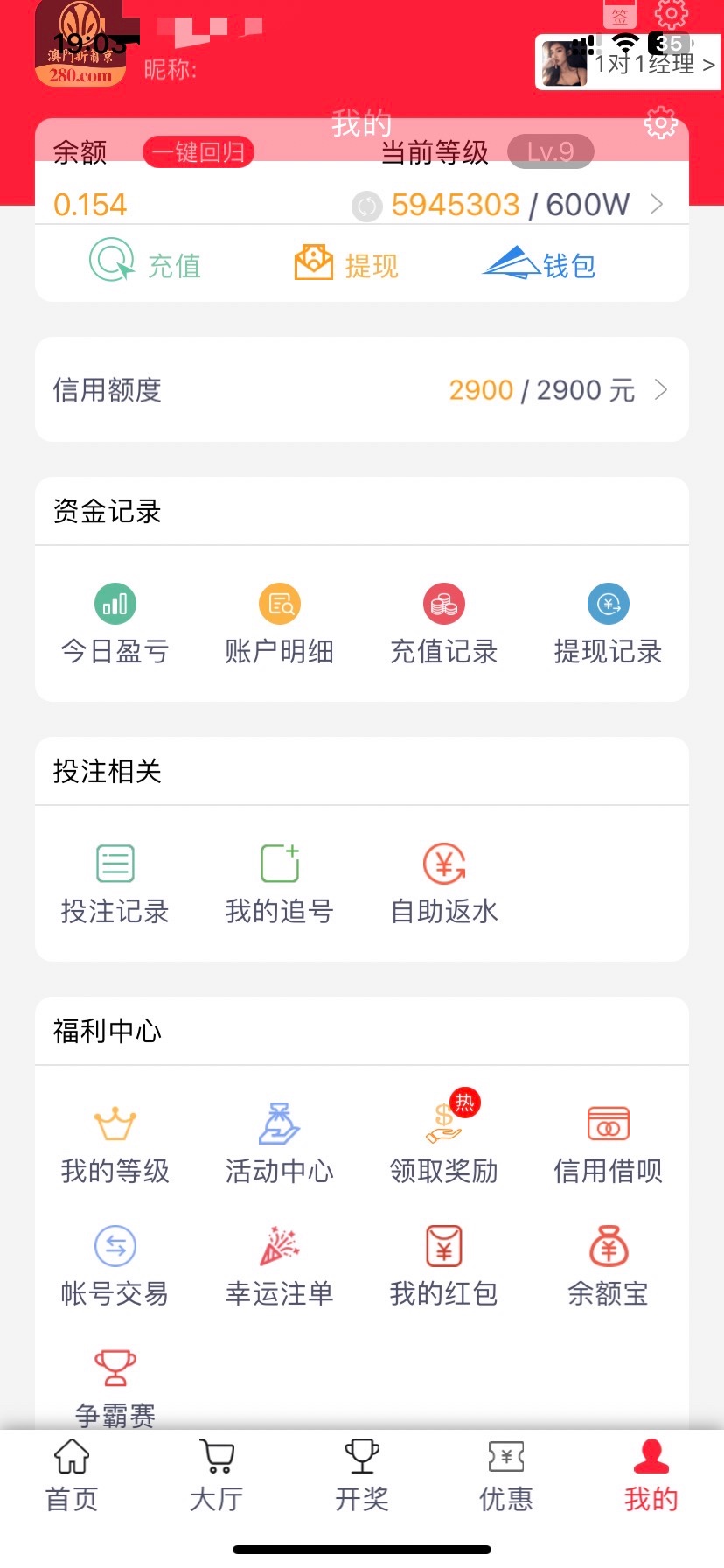
Task: Open the 钱包 wallet
Action: [540, 262]
